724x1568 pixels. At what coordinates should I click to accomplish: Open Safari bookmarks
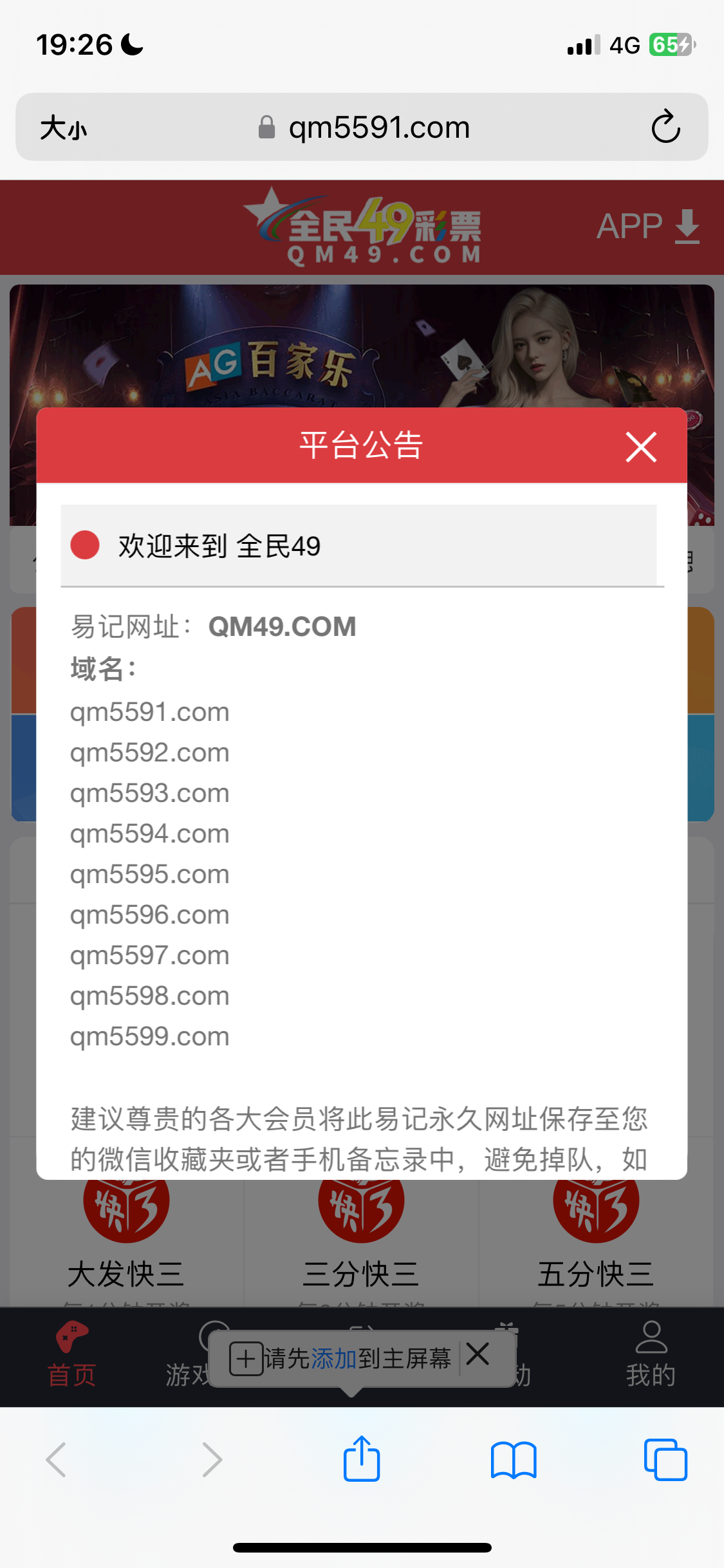tap(513, 1459)
